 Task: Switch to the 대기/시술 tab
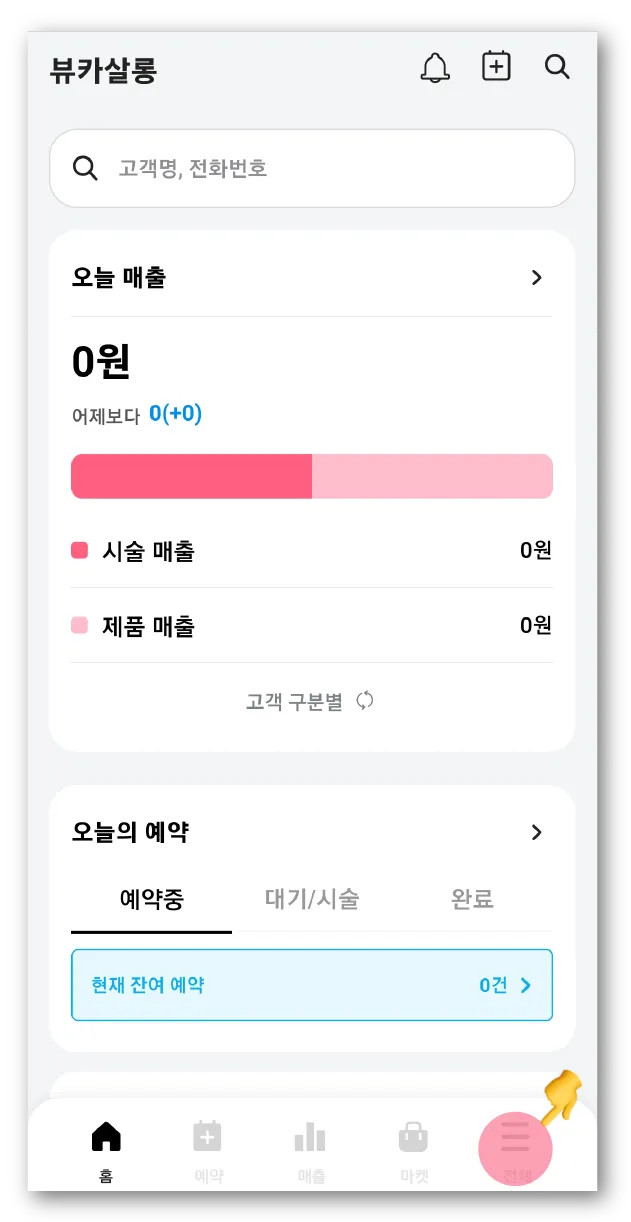312,899
